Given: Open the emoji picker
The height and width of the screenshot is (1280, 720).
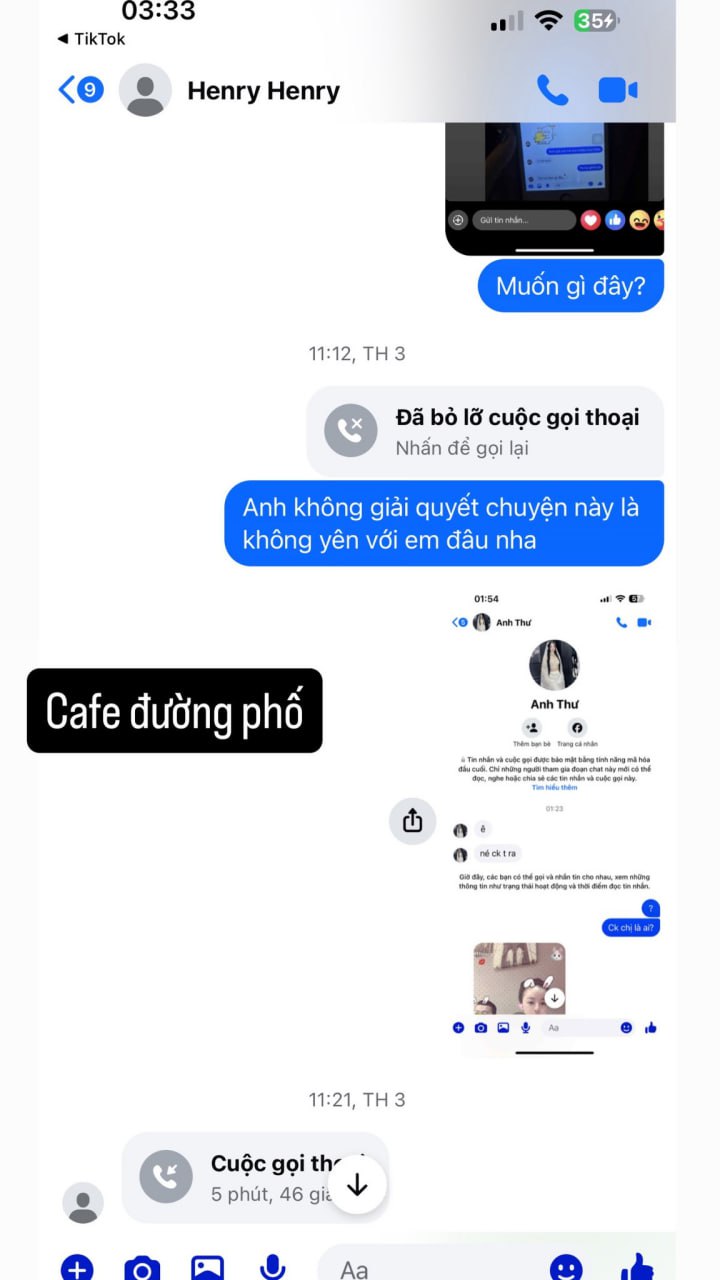Looking at the screenshot, I should point(566,1268).
